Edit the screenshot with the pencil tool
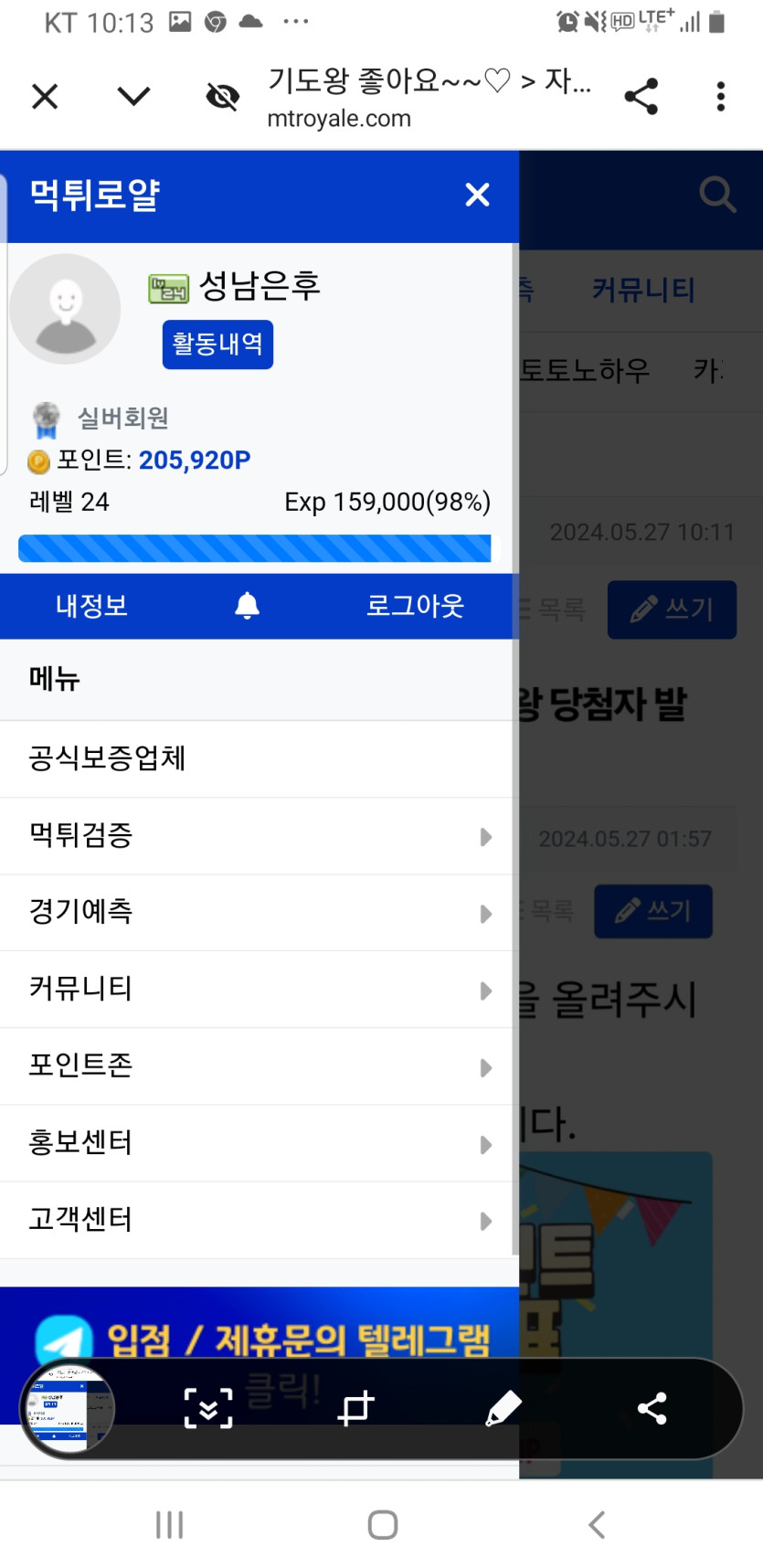This screenshot has height=1568, width=763. click(503, 1408)
